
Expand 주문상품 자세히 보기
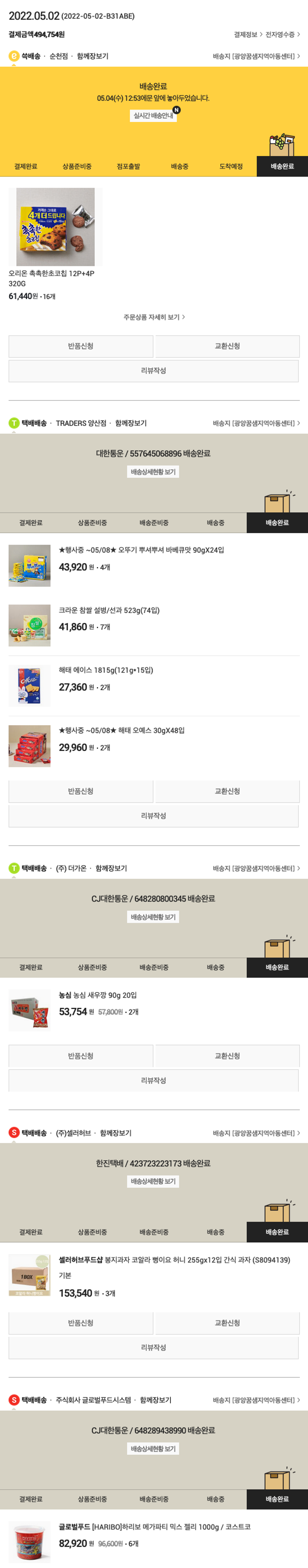click(154, 317)
